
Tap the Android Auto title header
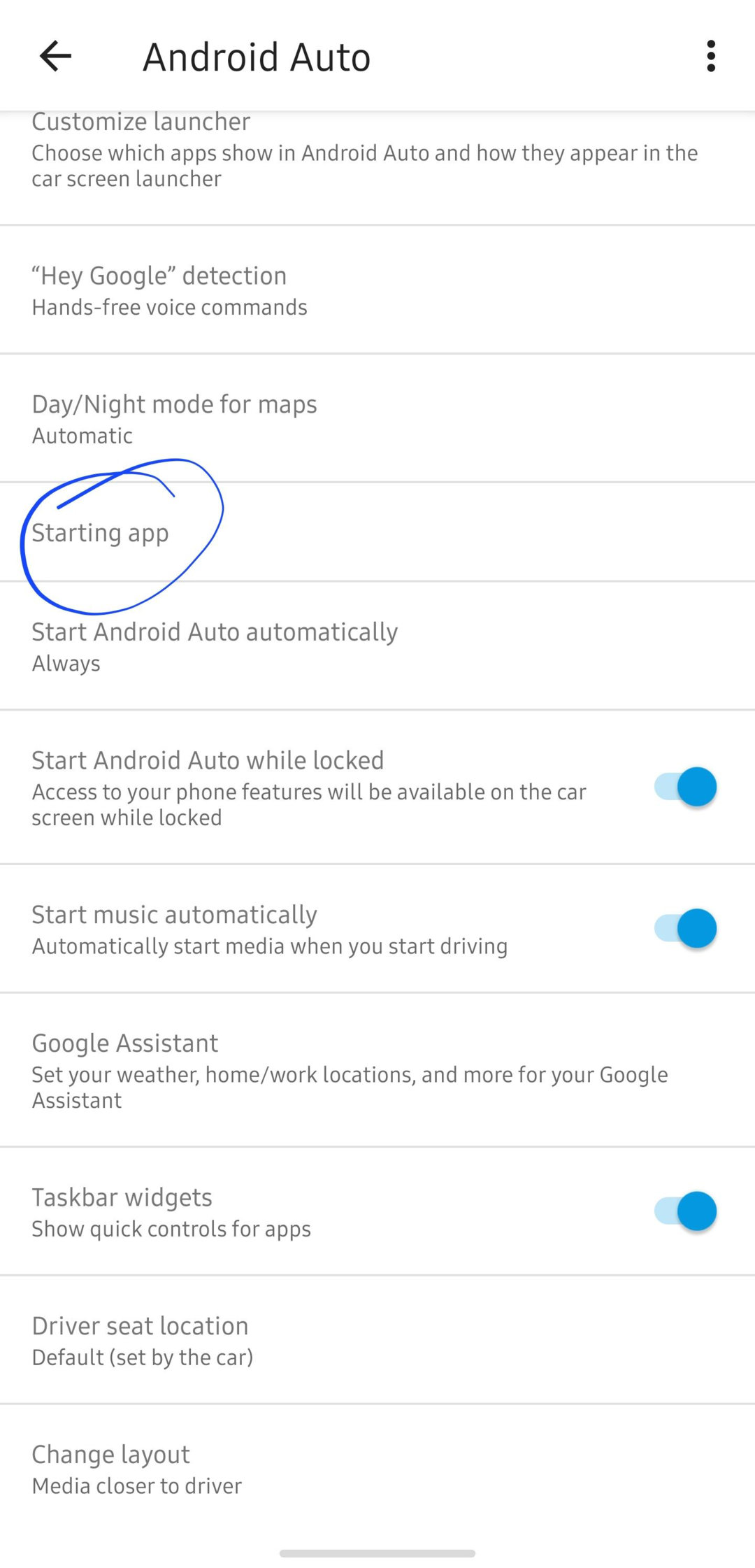tap(257, 56)
